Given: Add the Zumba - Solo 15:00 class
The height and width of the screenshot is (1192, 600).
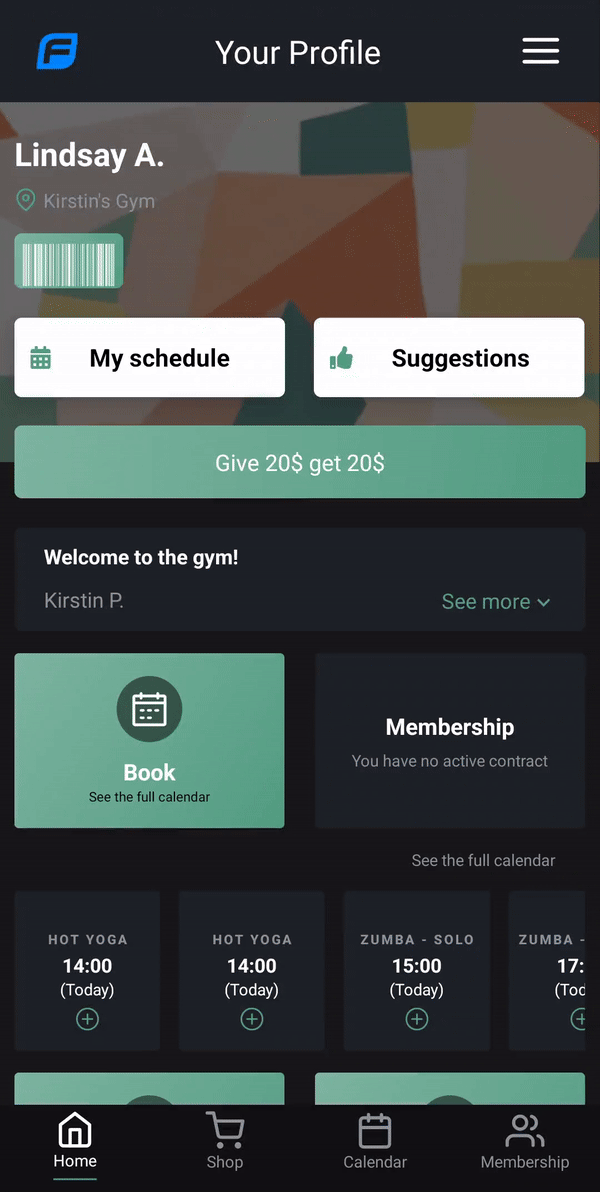Looking at the screenshot, I should (x=417, y=1019).
